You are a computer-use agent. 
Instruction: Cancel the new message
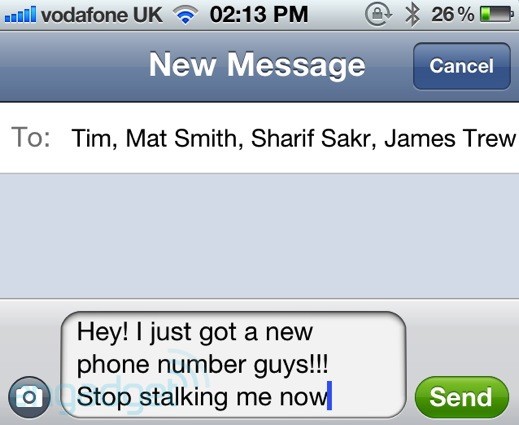click(x=462, y=66)
